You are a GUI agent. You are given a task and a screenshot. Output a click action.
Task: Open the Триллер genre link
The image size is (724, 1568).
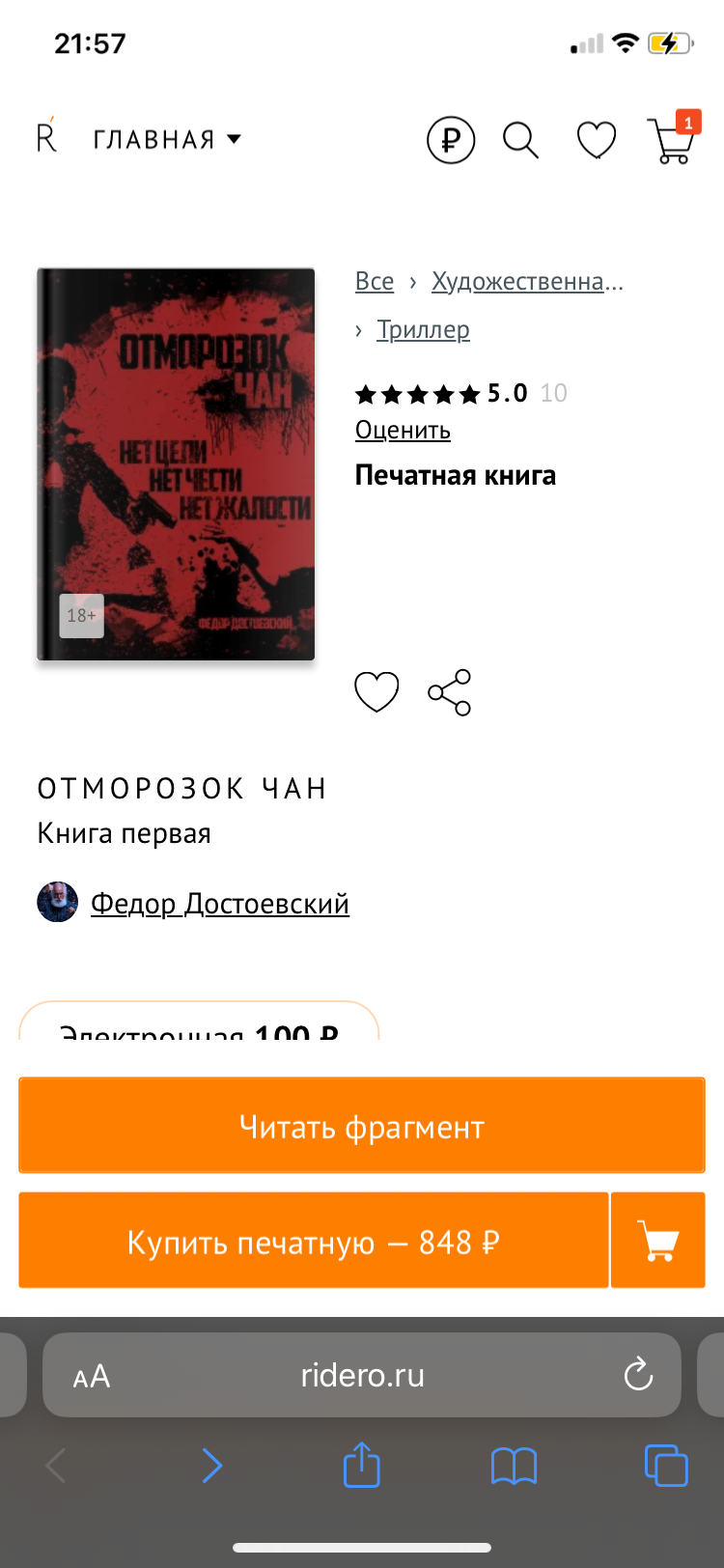pyautogui.click(x=423, y=329)
